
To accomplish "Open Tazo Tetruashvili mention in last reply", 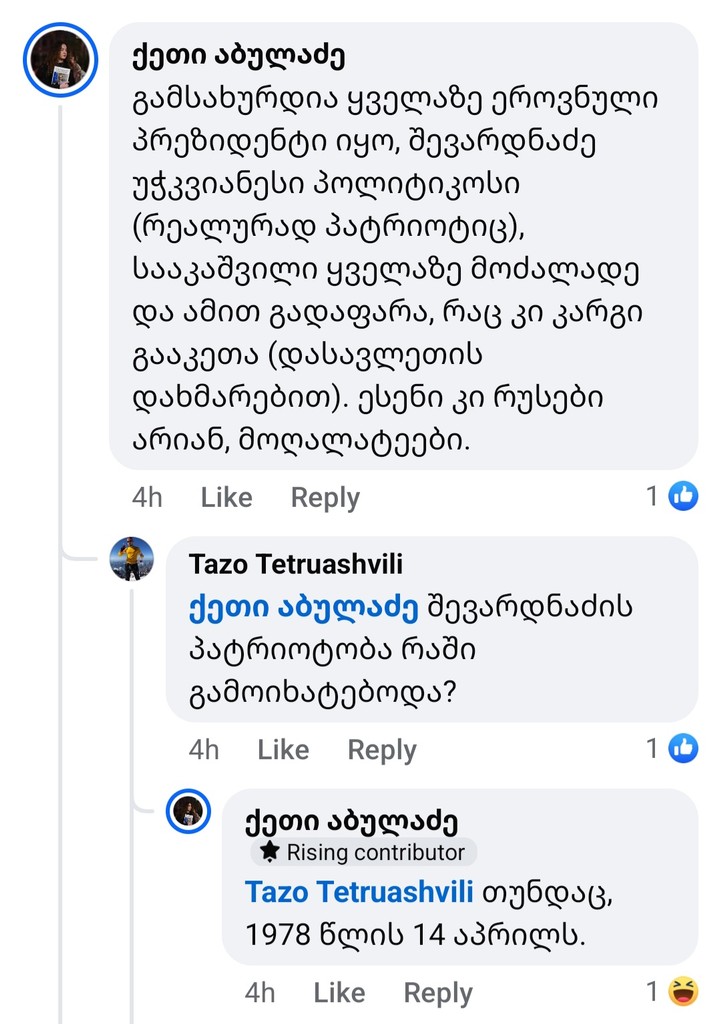I will 359,892.
